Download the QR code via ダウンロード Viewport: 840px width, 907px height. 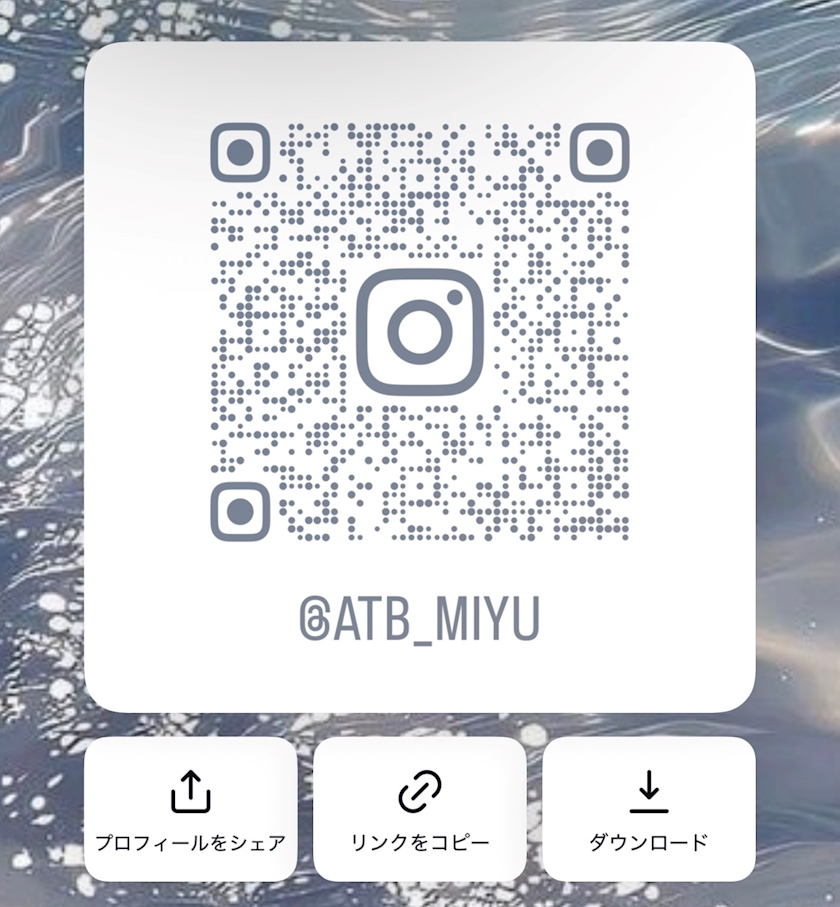tap(648, 810)
